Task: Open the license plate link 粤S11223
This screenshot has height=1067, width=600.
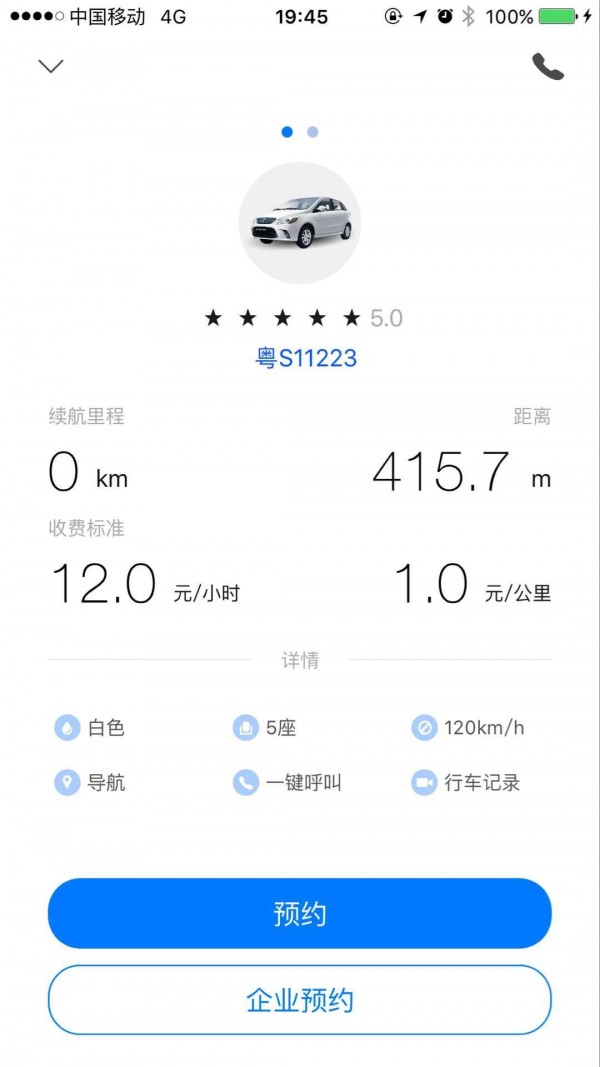Action: point(306,358)
